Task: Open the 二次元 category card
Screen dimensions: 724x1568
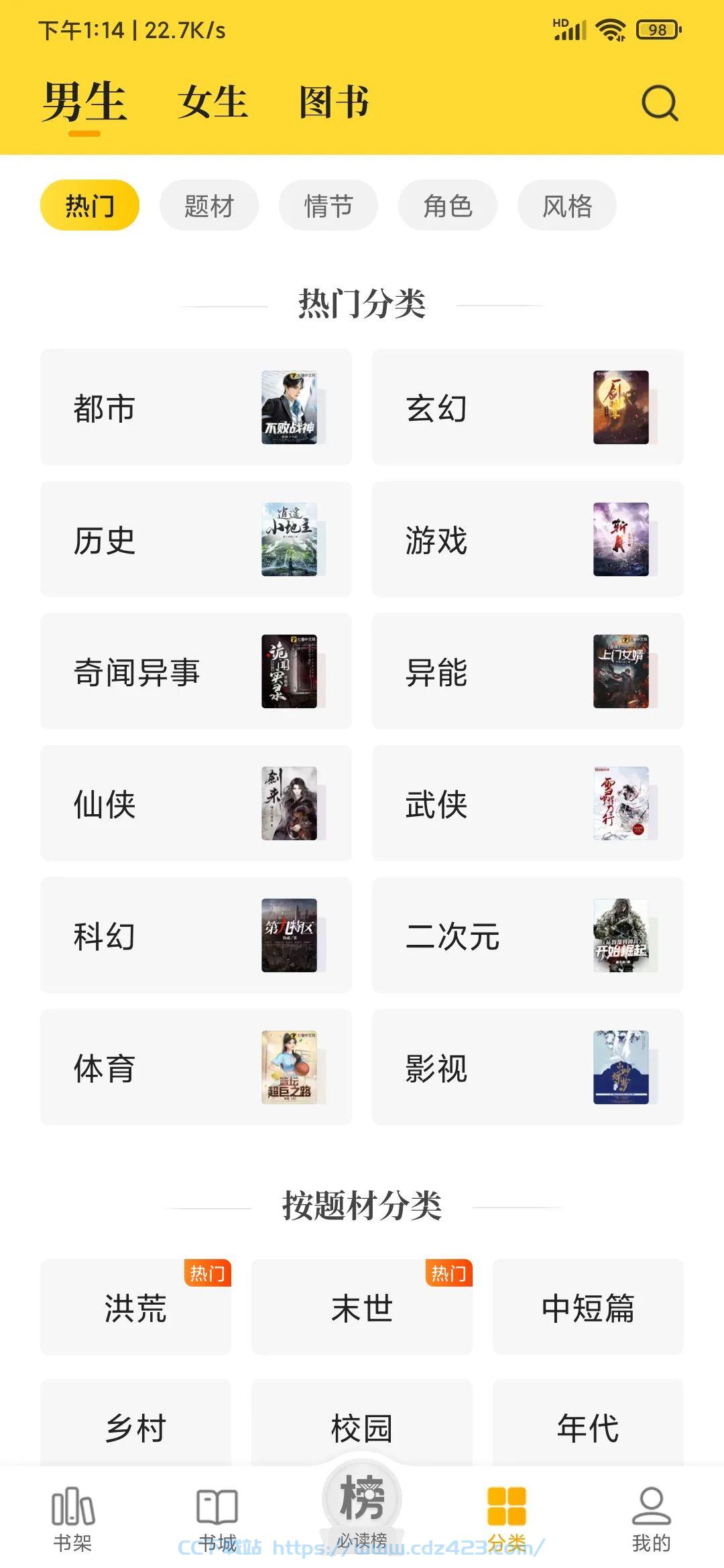Action: 528,935
